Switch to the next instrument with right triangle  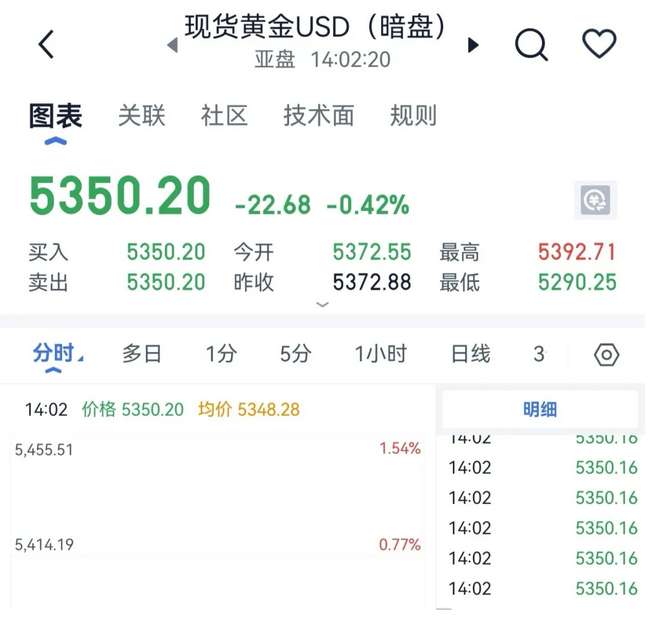(473, 45)
